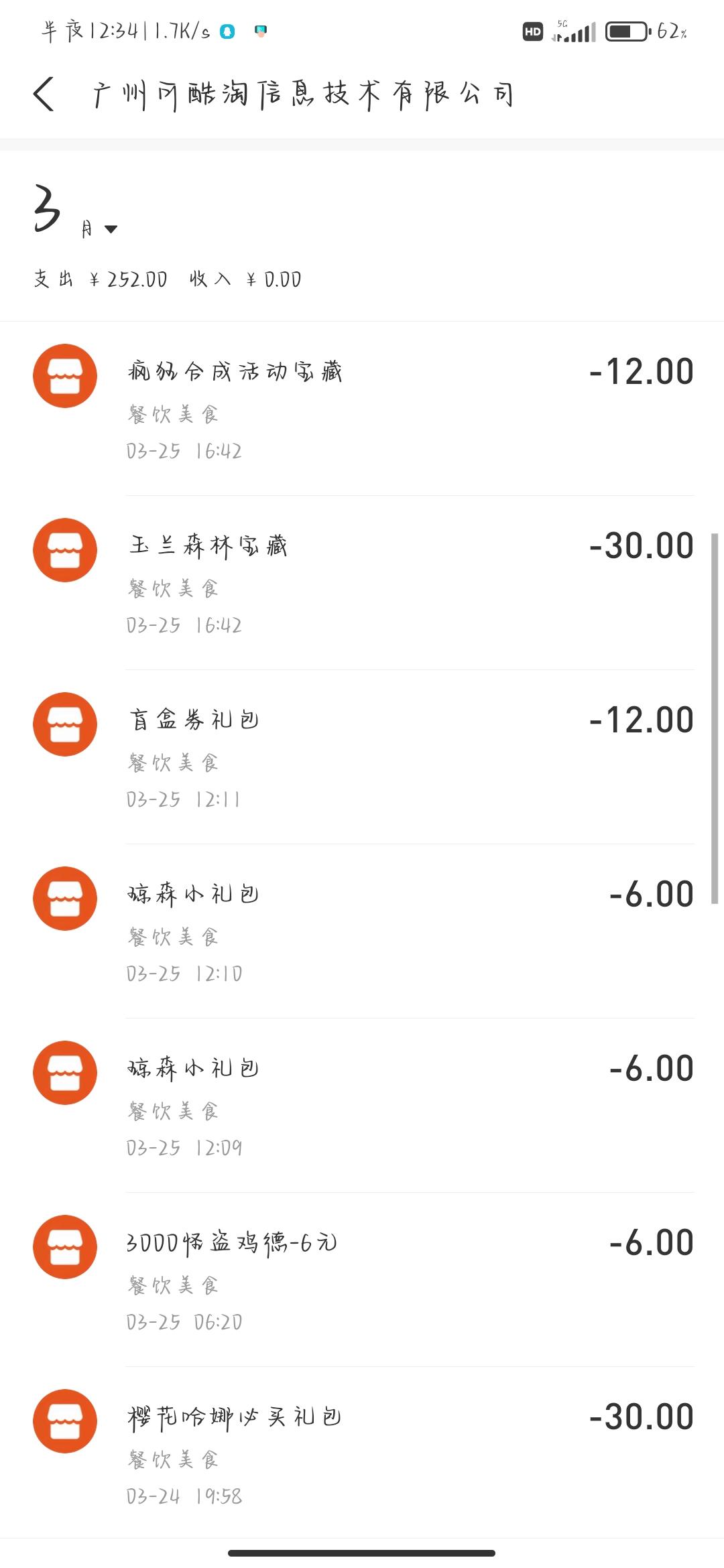Select the -6.00 transaction at 03-25 12:10

(362, 931)
